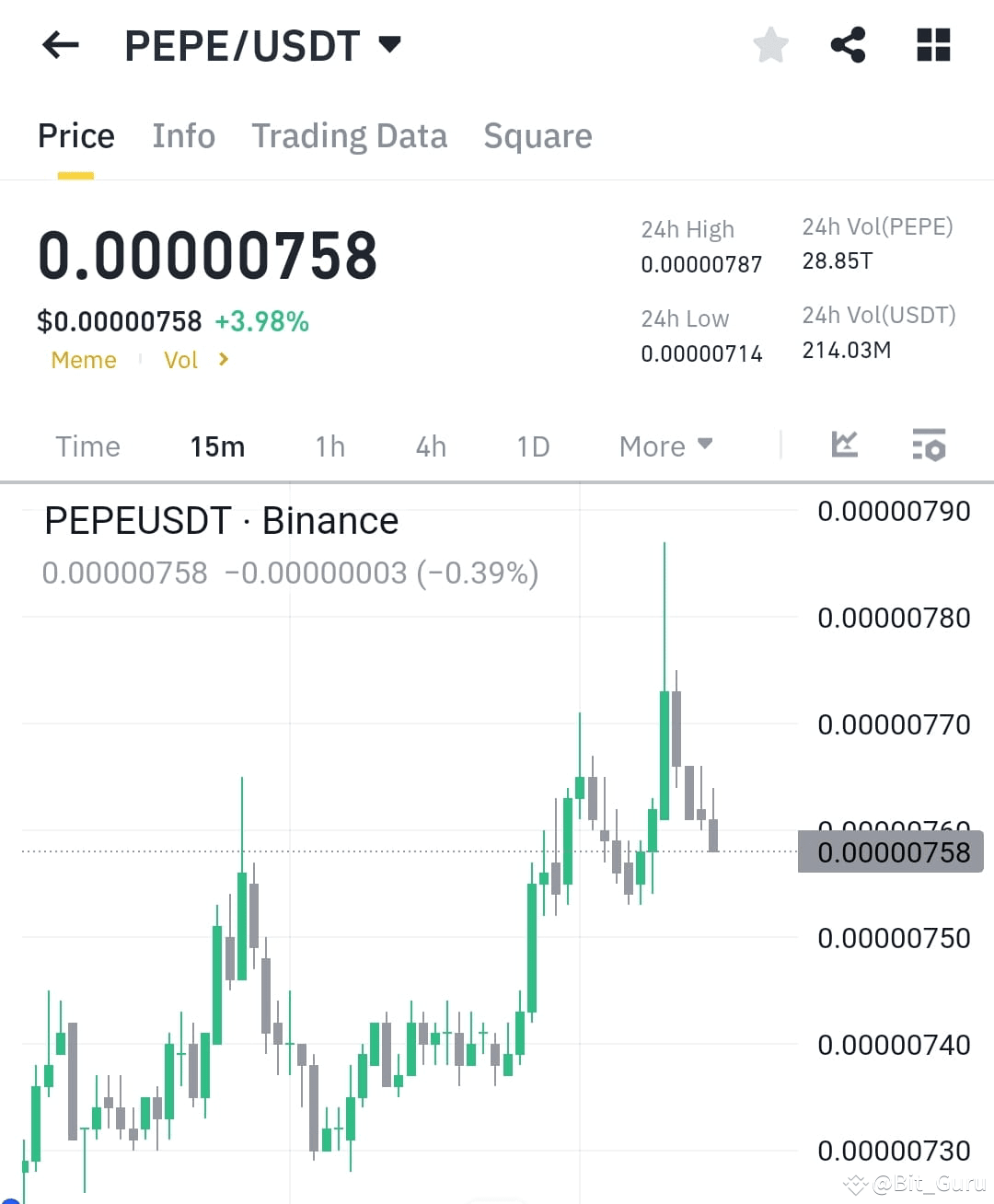Image resolution: width=994 pixels, height=1204 pixels.
Task: Select the 15m candle interval
Action: [x=216, y=446]
